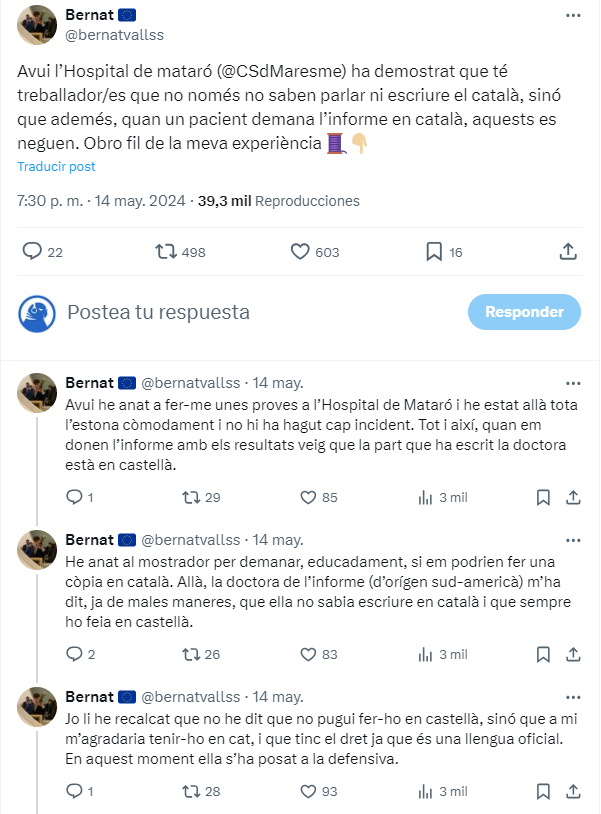Bookmark the main post with 16 saves
The height and width of the screenshot is (814, 601).
pos(434,252)
